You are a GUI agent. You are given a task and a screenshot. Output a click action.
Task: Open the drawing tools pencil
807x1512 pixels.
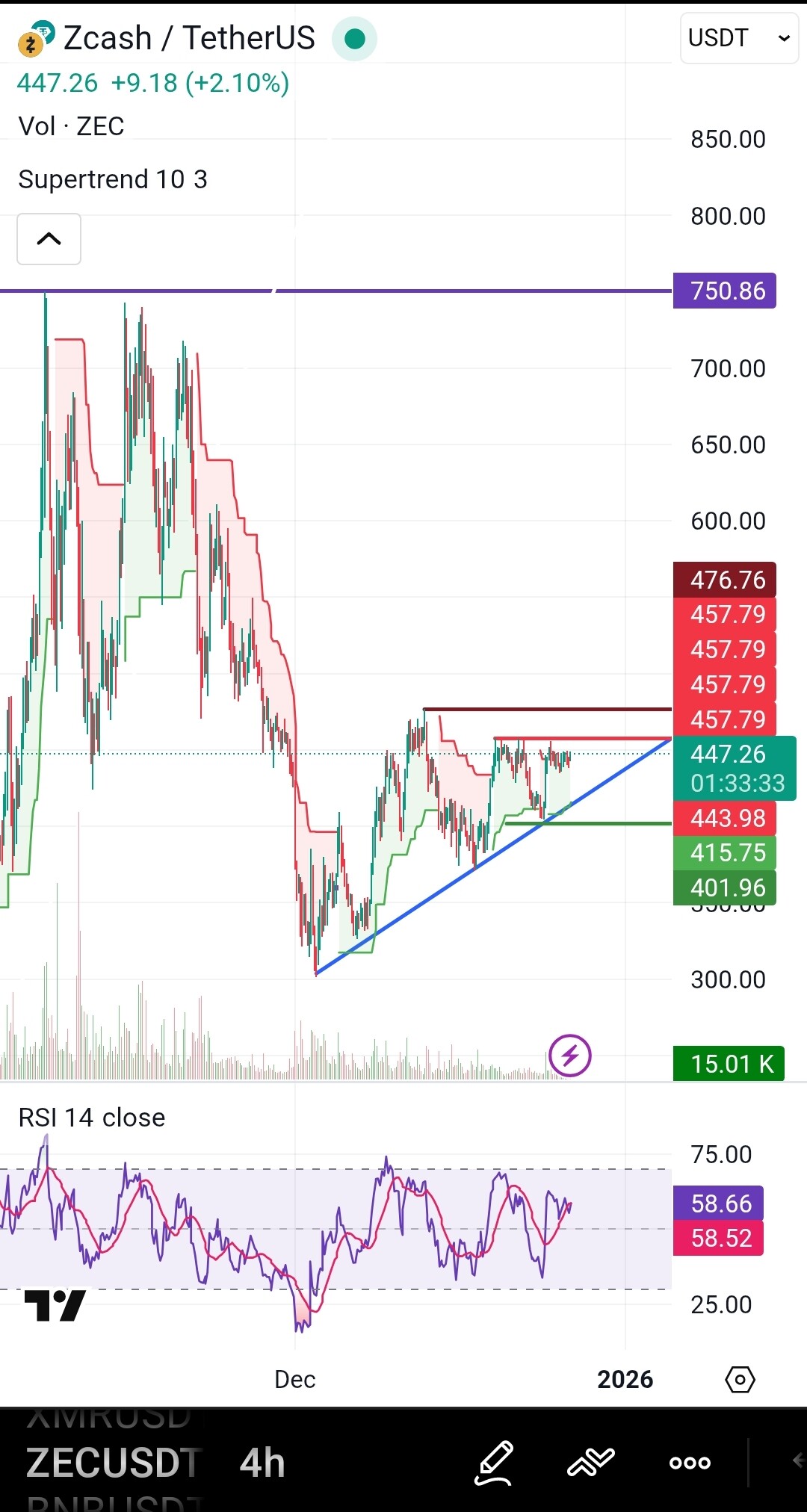pyautogui.click(x=495, y=1463)
